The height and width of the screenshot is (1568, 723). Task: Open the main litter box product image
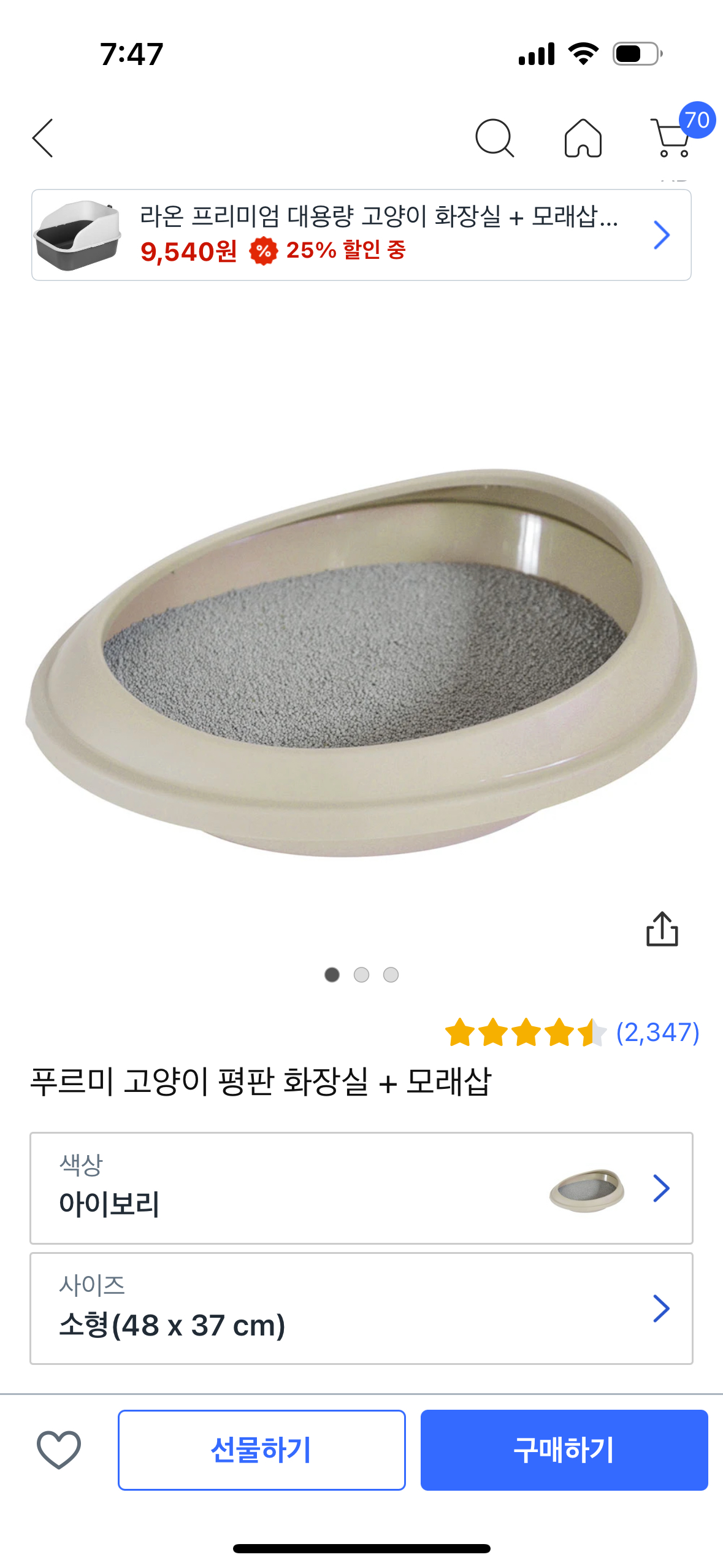click(x=361, y=663)
